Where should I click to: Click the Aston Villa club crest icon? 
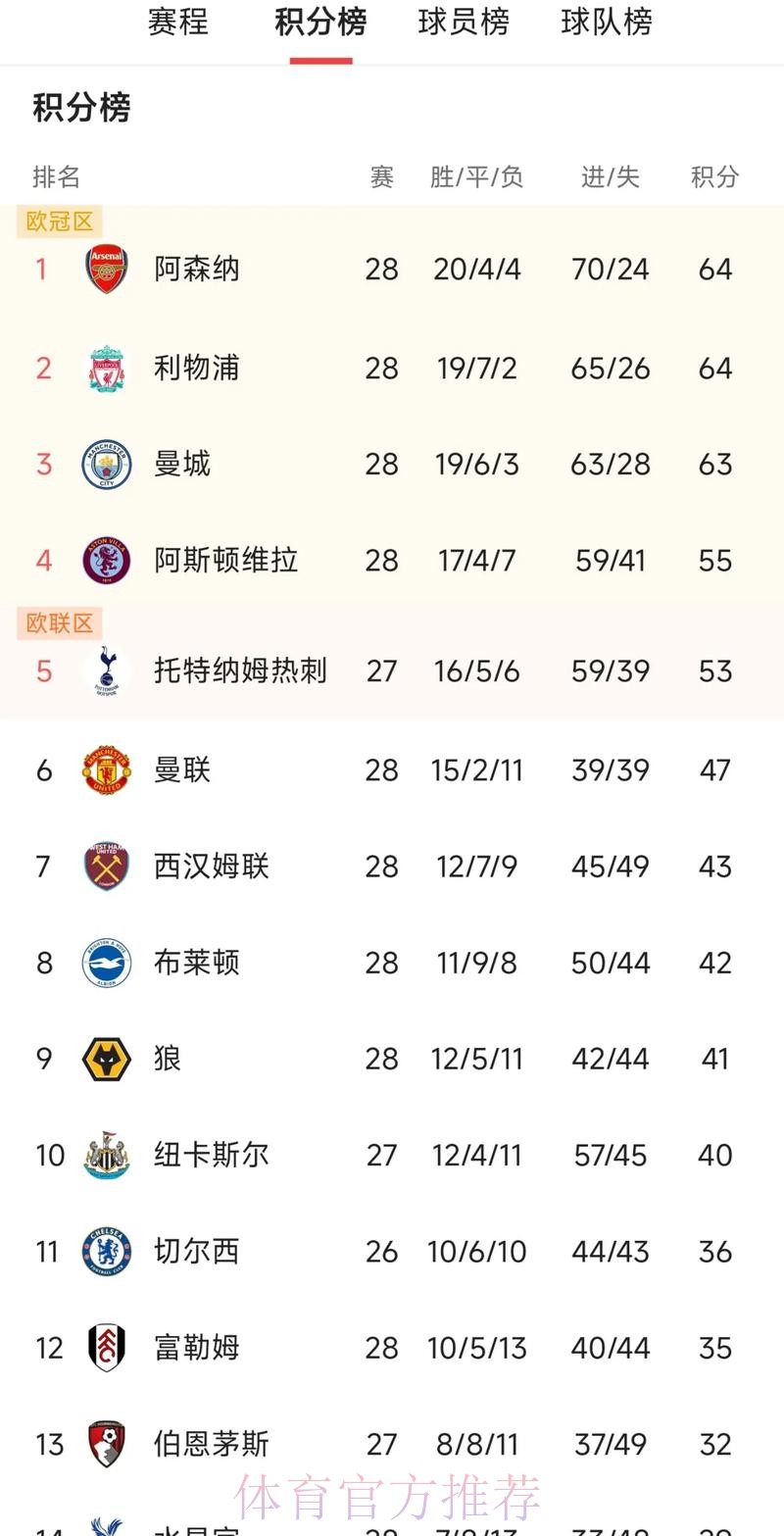[x=108, y=560]
